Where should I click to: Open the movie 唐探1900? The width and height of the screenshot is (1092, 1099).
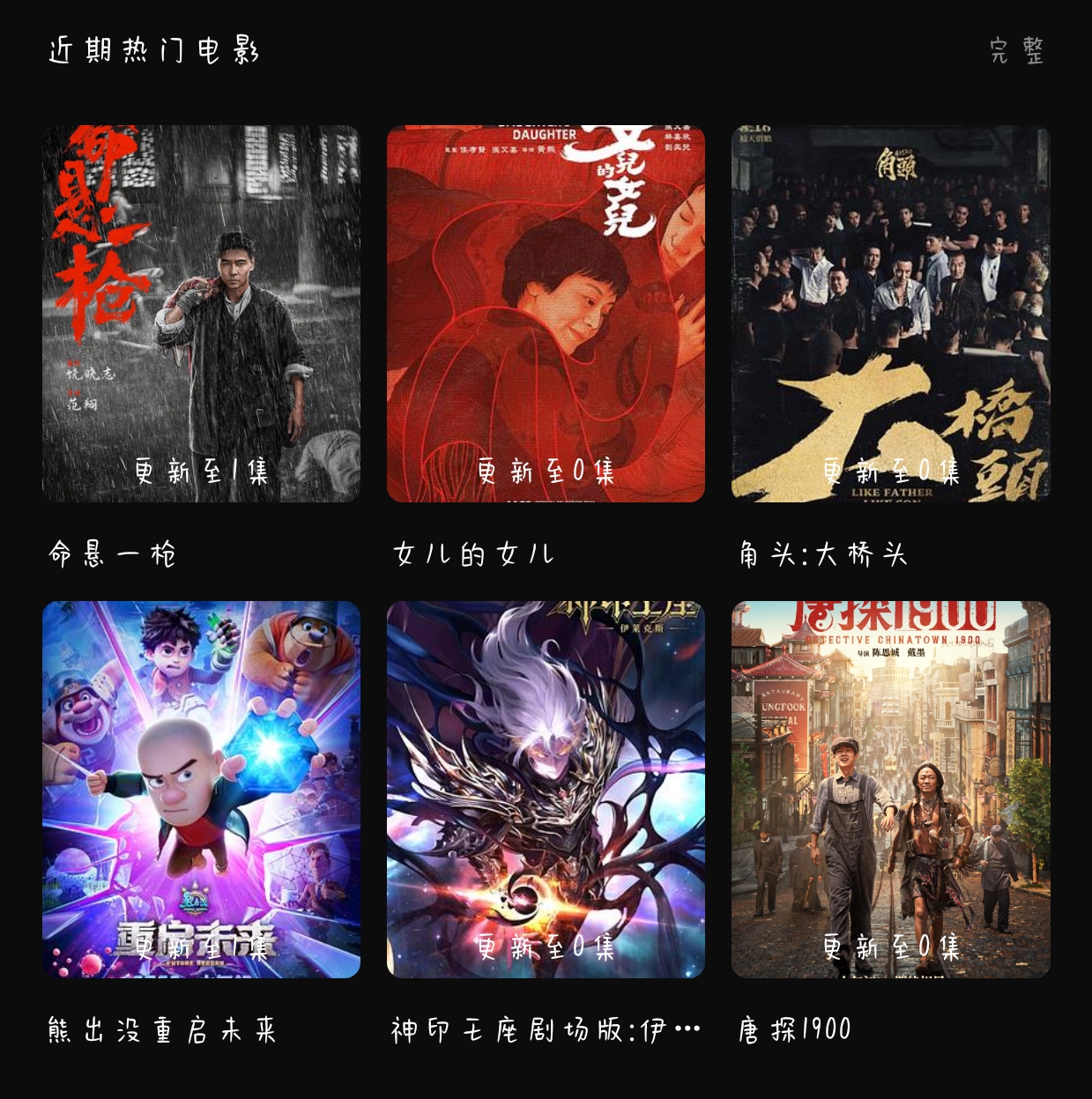pos(890,789)
